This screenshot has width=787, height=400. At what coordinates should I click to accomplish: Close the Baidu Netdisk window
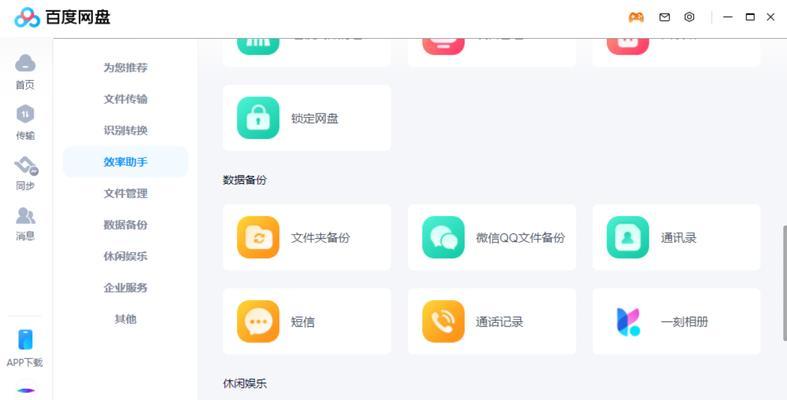(770, 17)
